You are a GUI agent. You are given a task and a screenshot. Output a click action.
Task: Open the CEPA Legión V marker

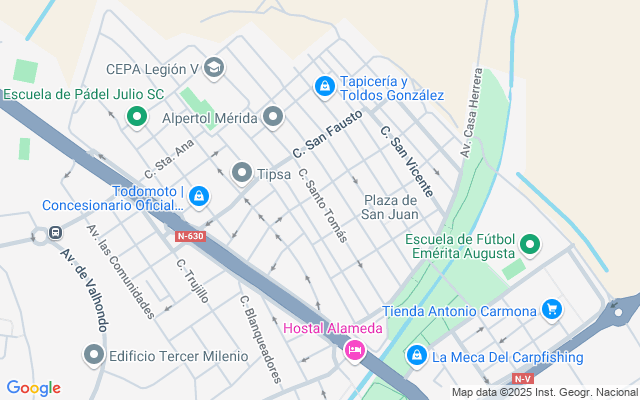pos(214,68)
